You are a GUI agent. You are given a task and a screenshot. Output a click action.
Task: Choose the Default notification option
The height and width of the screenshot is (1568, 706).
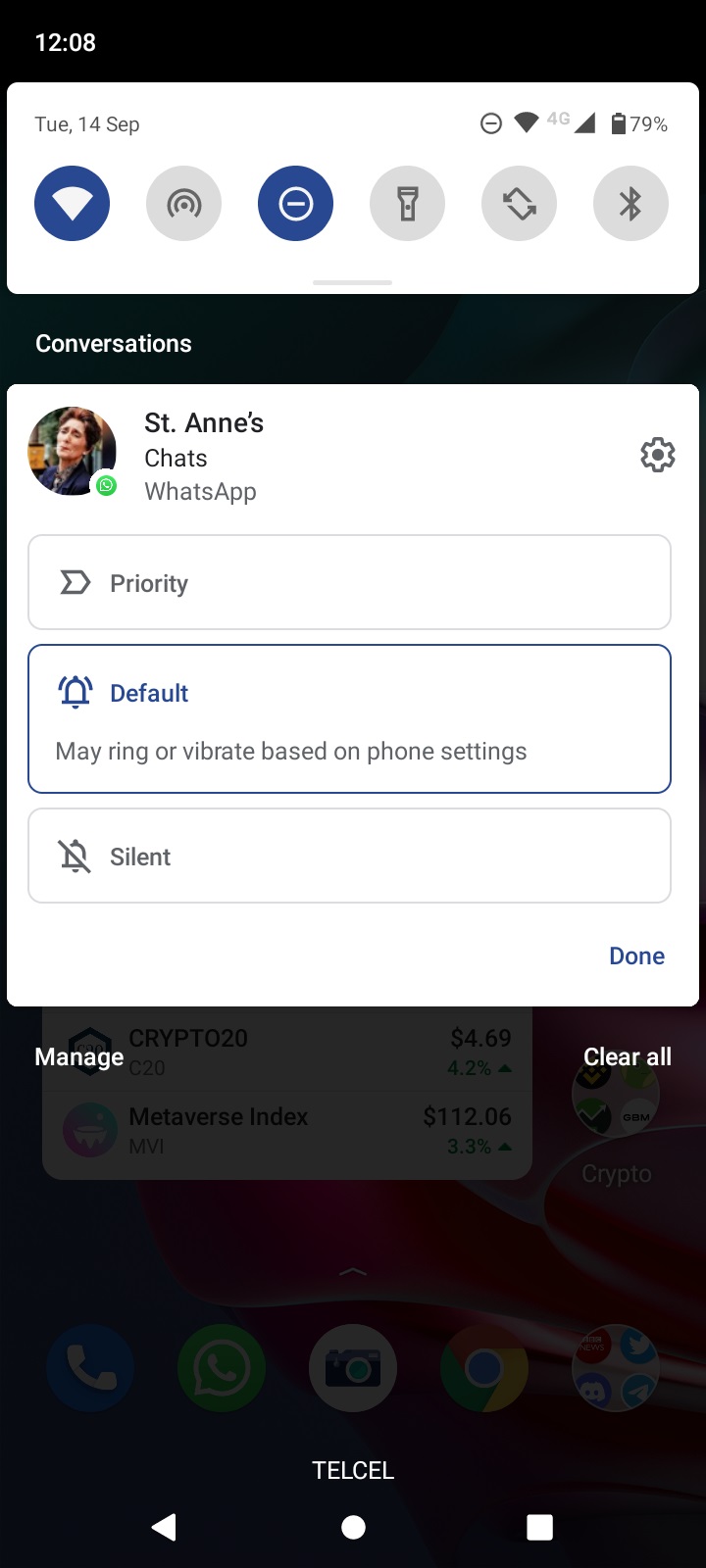349,717
